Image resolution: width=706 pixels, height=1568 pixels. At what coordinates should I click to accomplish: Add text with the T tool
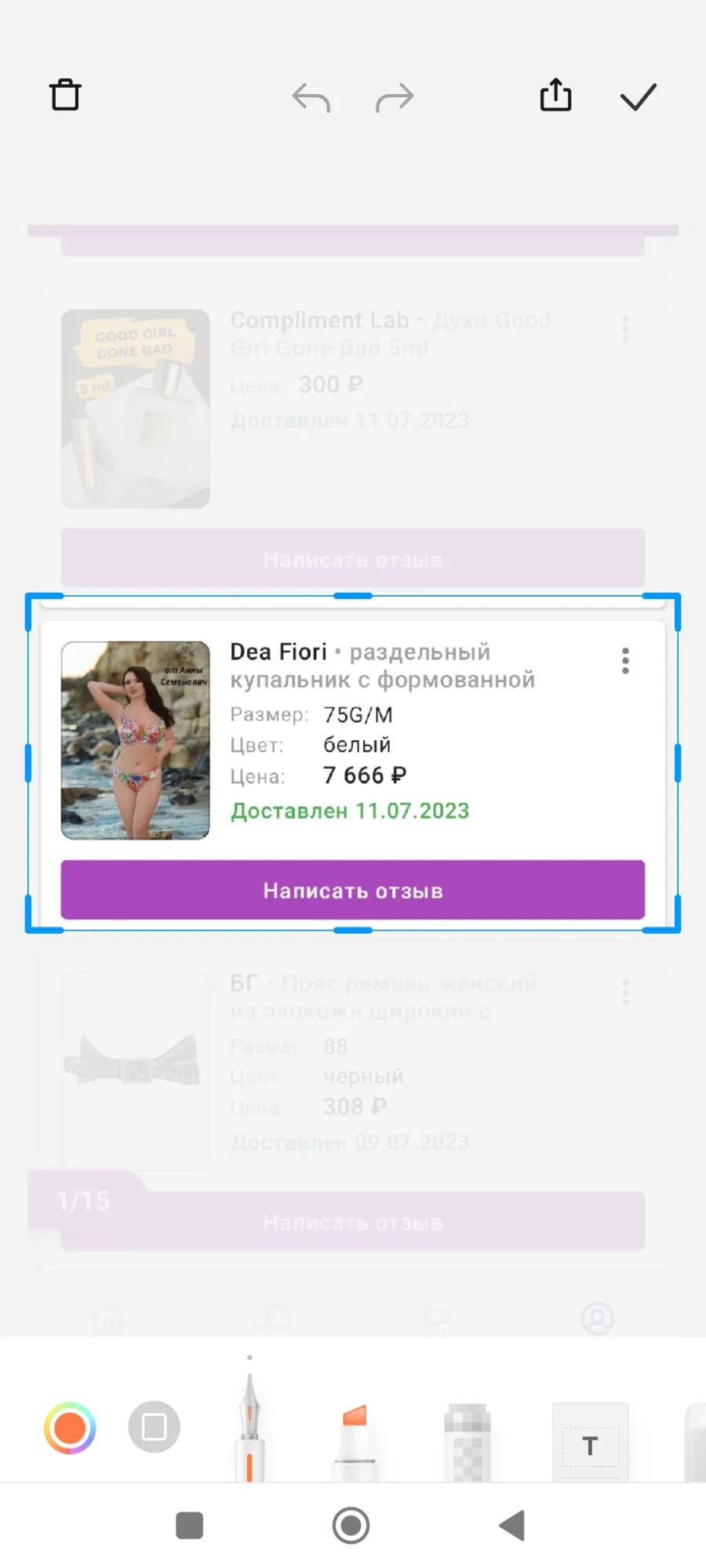pos(590,1443)
